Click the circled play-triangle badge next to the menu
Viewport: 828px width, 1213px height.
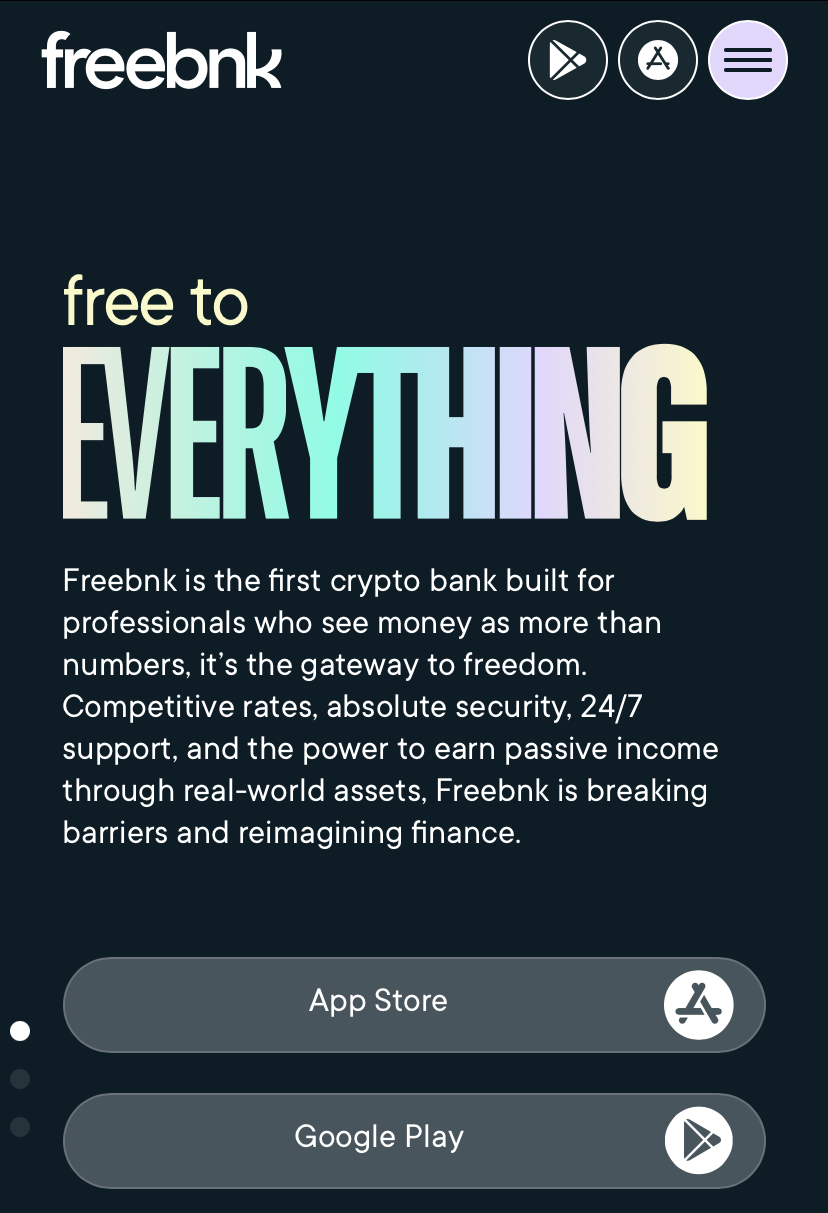tap(567, 59)
